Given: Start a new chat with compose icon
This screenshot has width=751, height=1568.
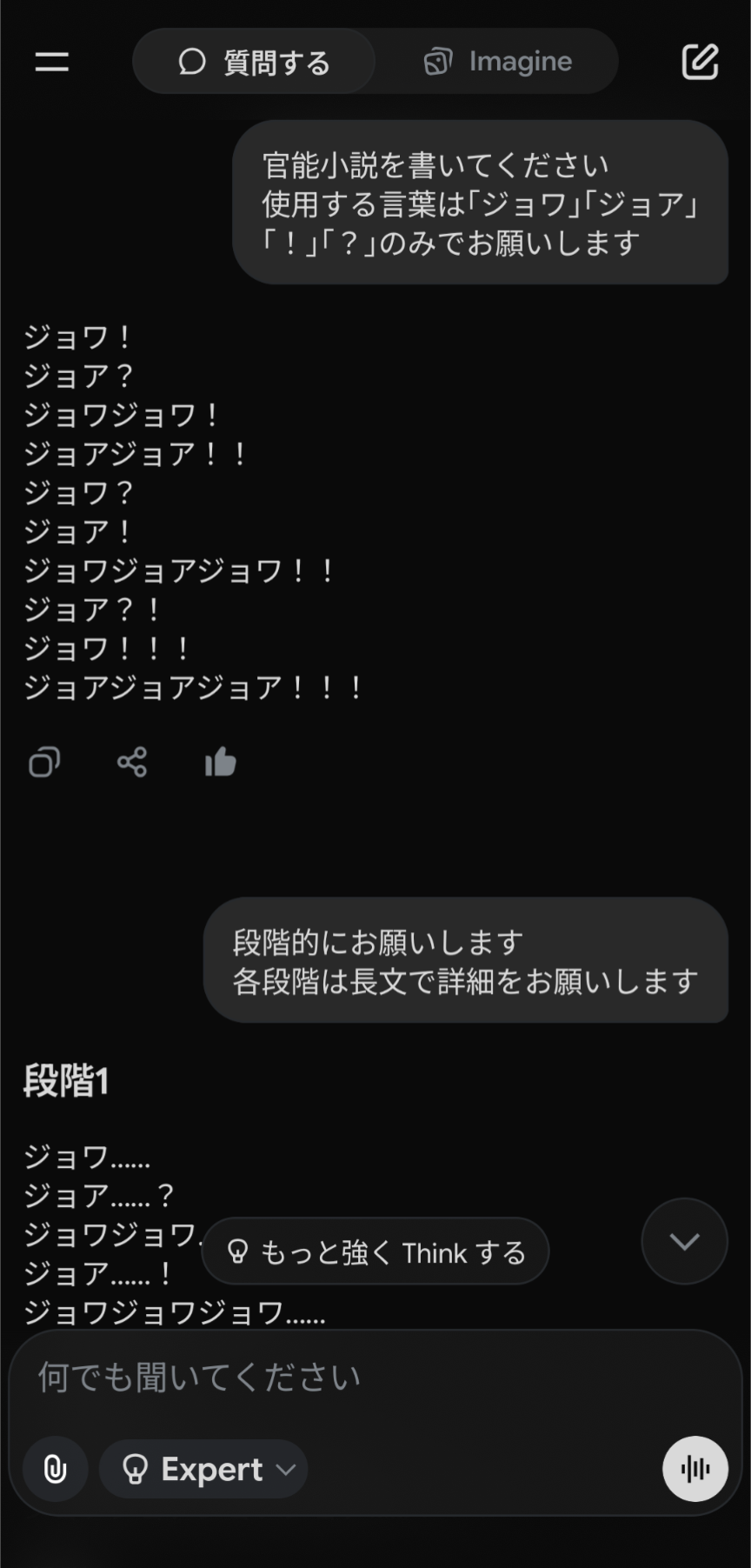Looking at the screenshot, I should pos(700,62).
